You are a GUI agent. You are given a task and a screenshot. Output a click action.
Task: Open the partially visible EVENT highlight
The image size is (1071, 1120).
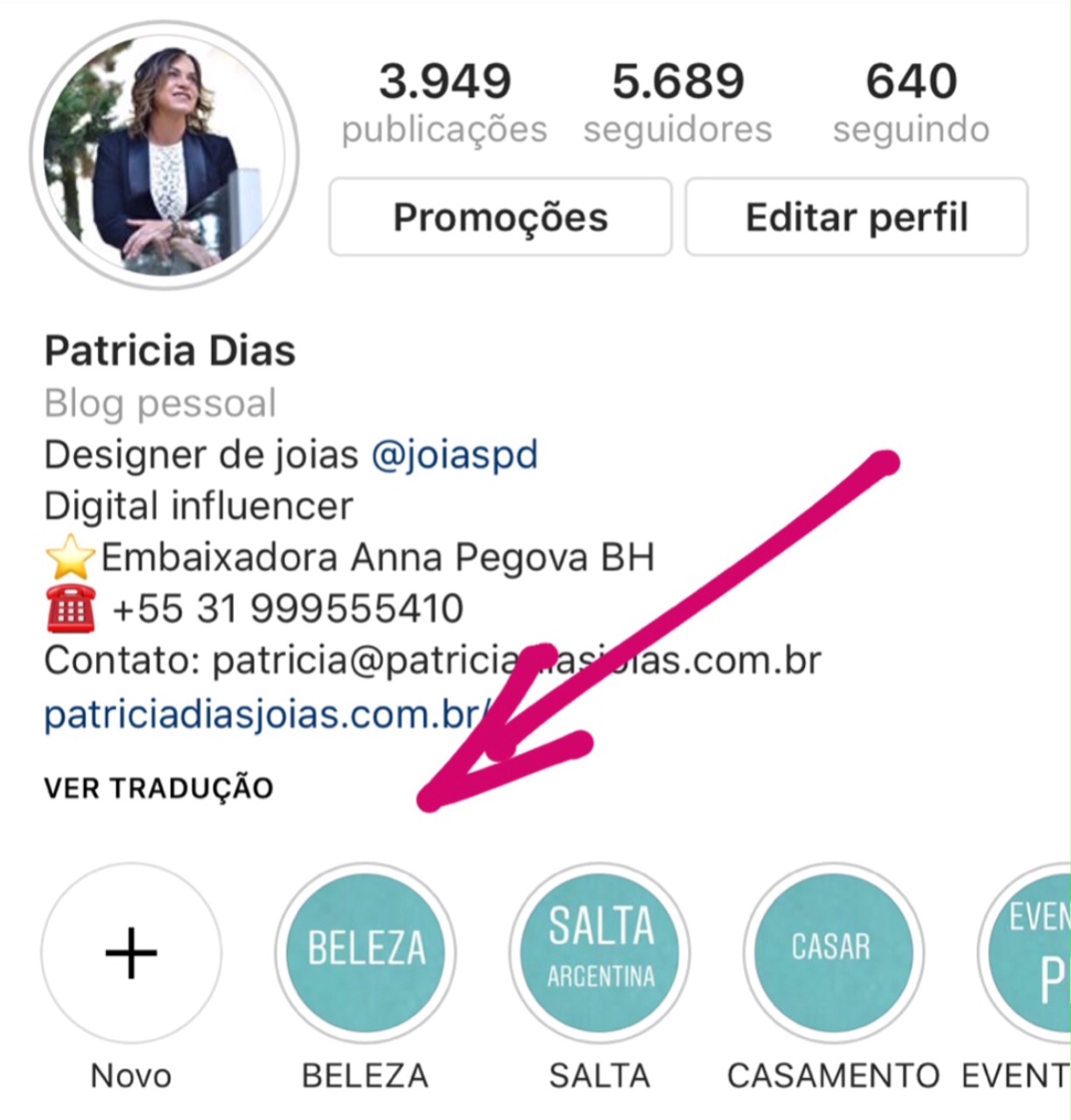coord(1032,953)
